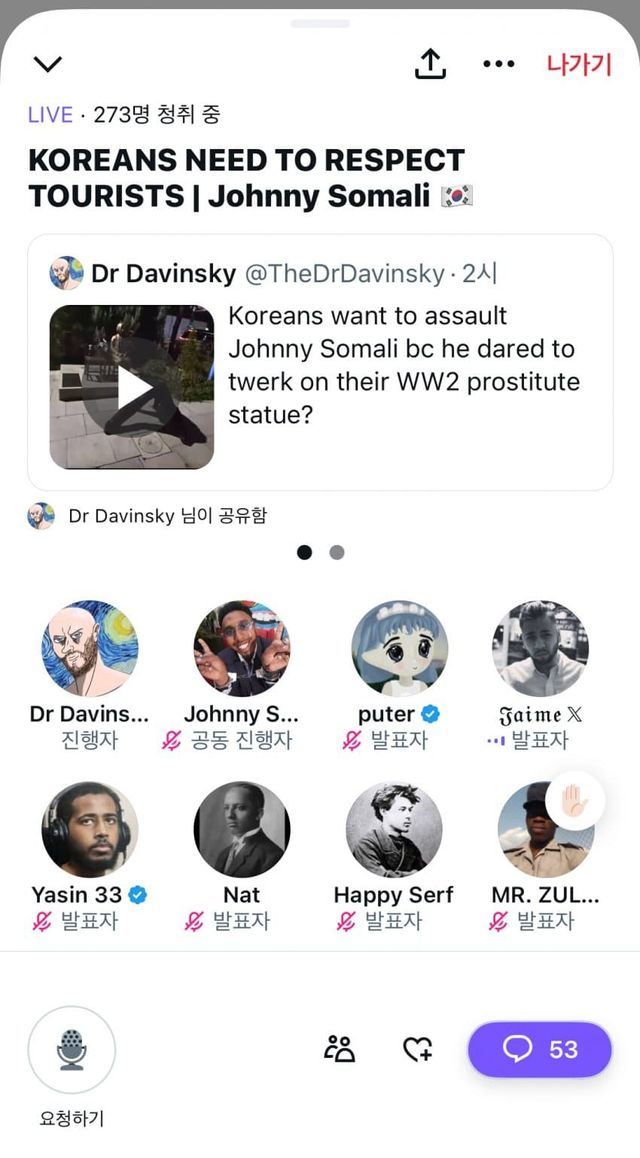
Task: View Johnny S... co-host profile
Action: pos(242,649)
